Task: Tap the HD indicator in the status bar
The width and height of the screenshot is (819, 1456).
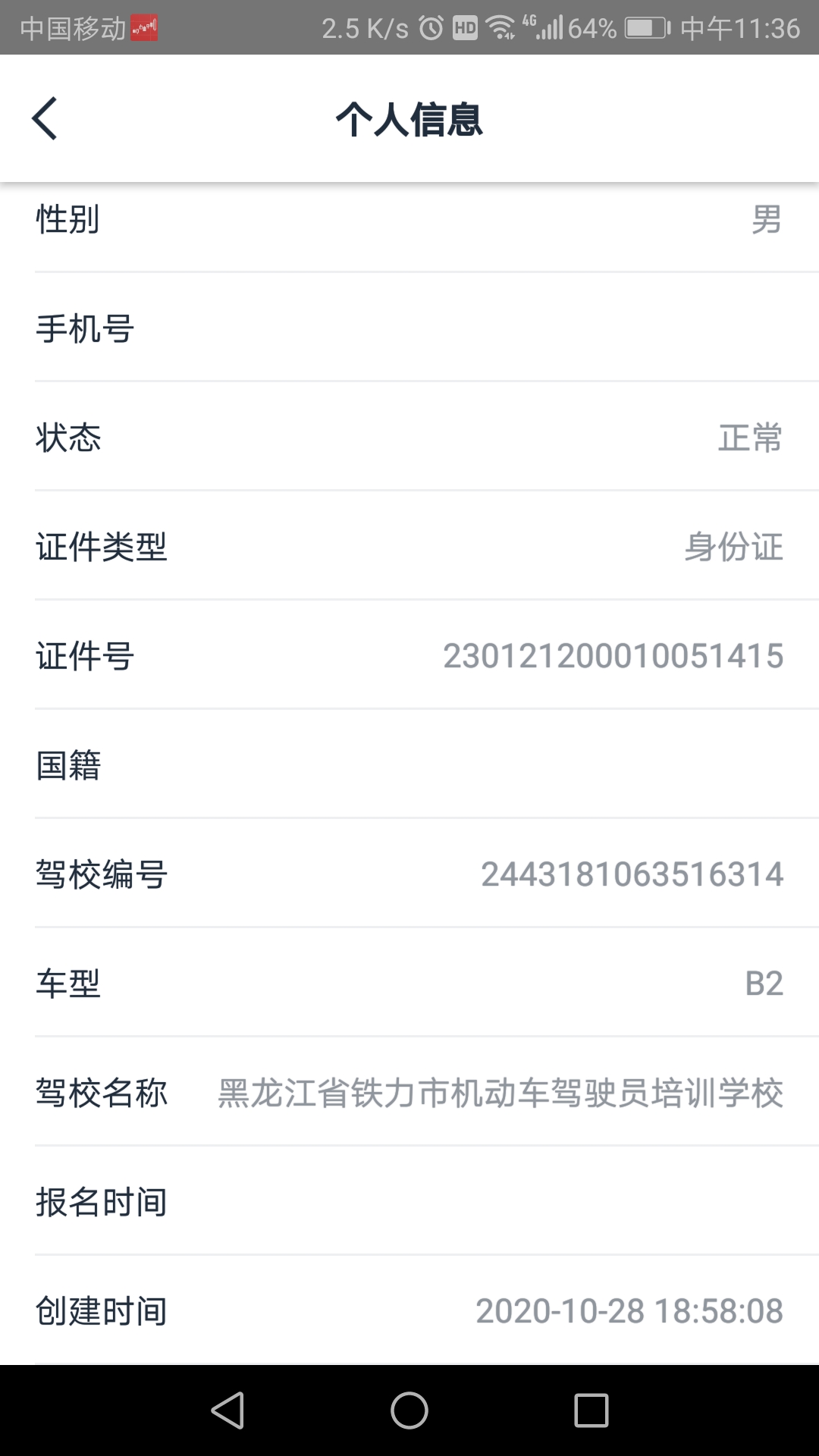Action: coord(464,25)
